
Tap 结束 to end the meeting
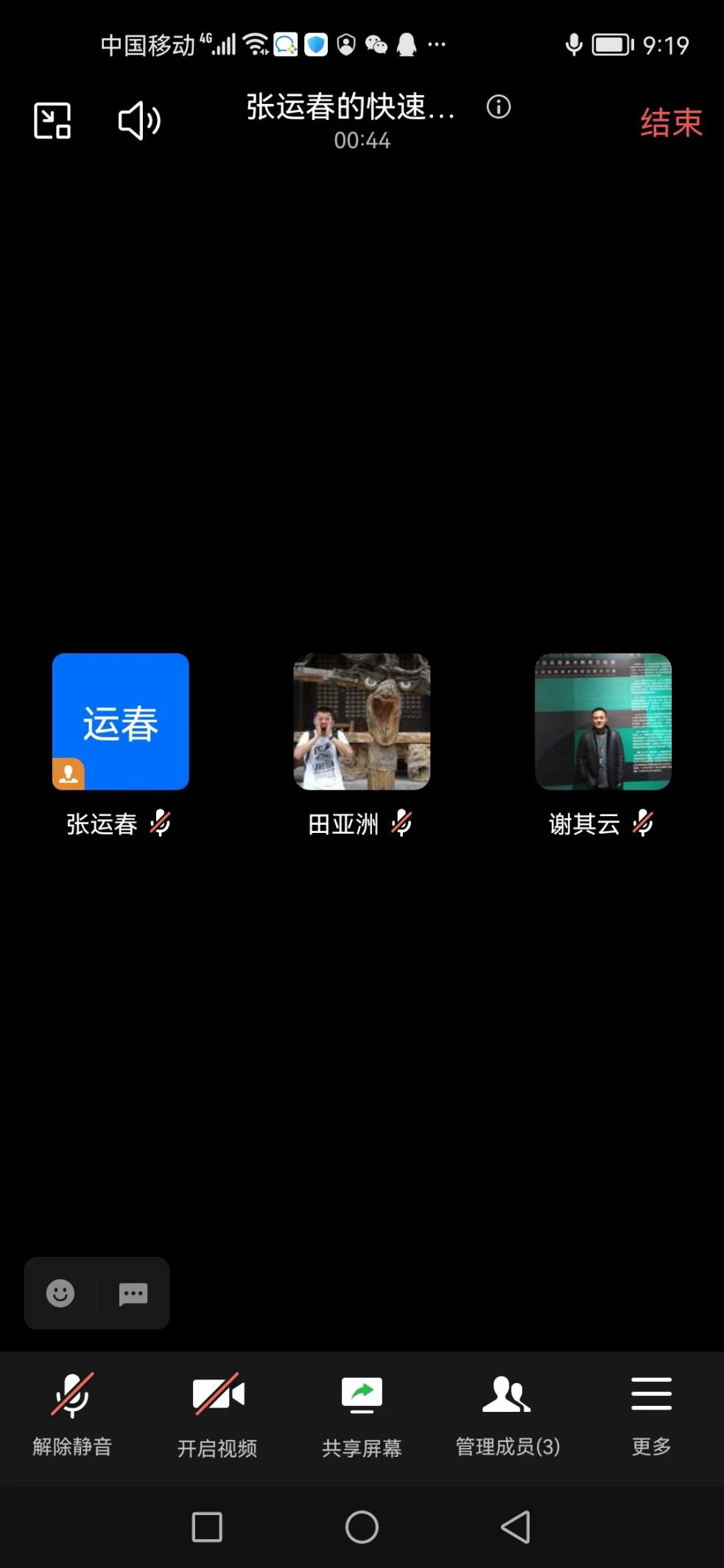670,122
